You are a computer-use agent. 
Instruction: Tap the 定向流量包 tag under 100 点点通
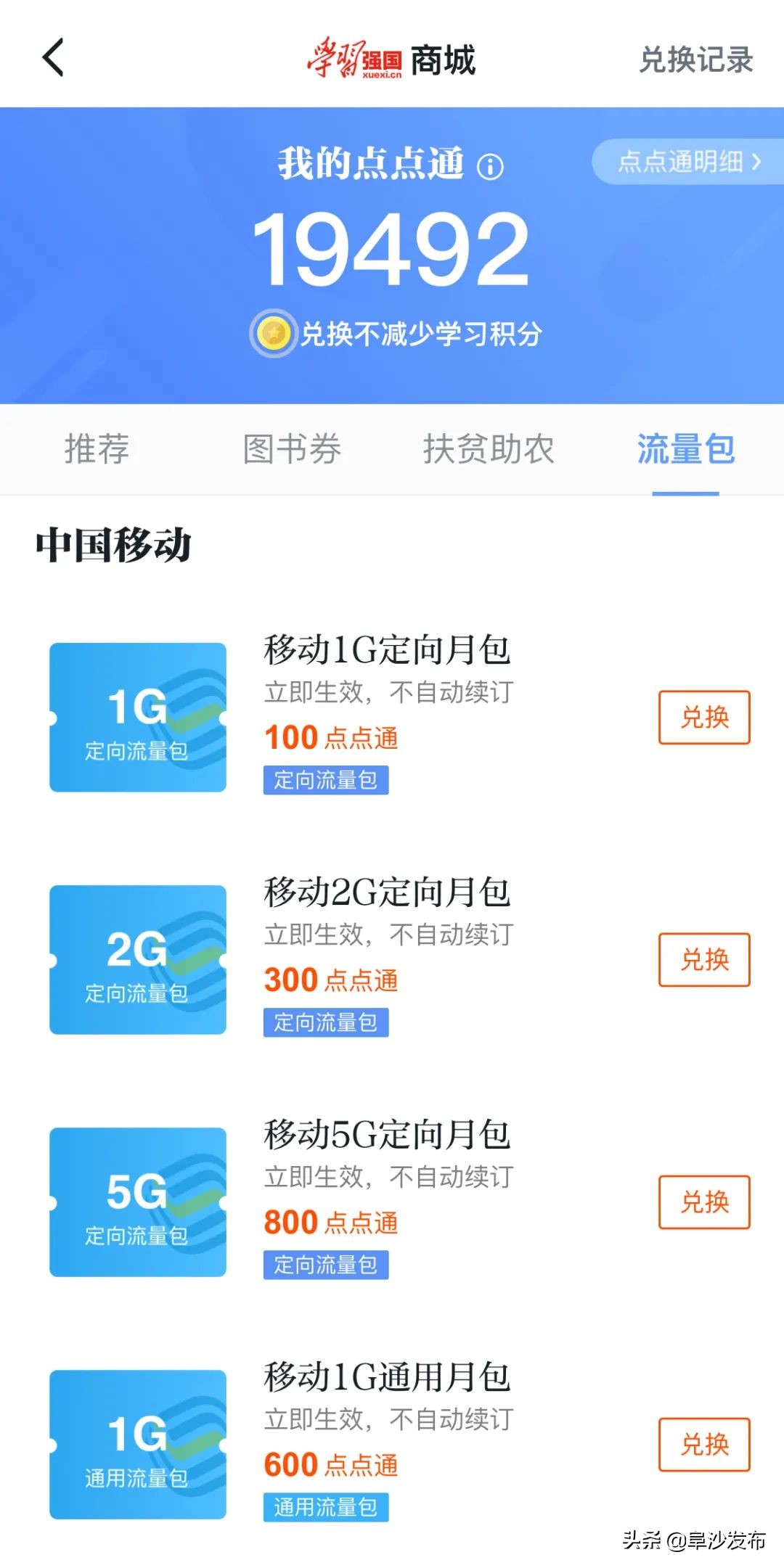(326, 781)
